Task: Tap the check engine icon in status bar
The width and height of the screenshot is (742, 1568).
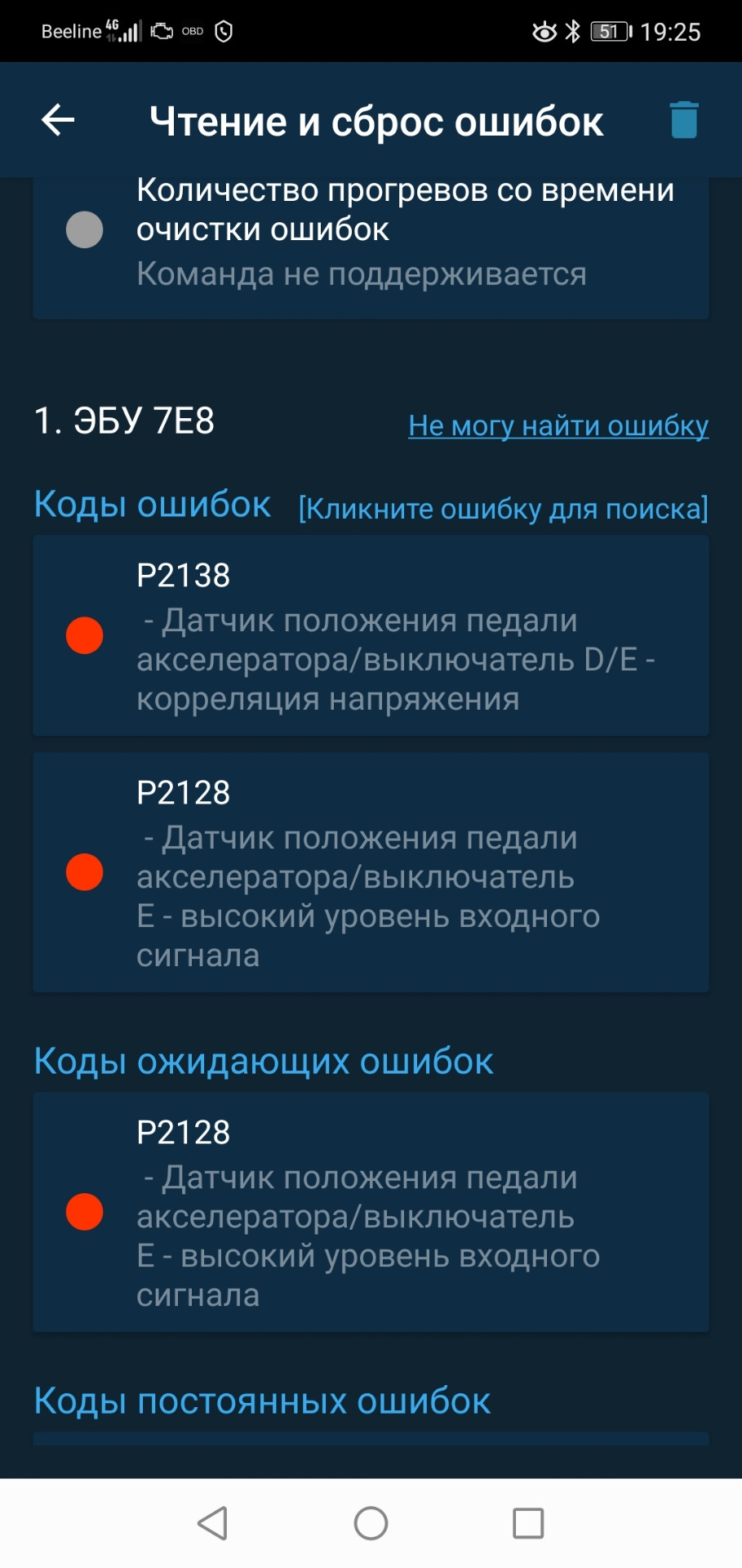Action: click(160, 30)
